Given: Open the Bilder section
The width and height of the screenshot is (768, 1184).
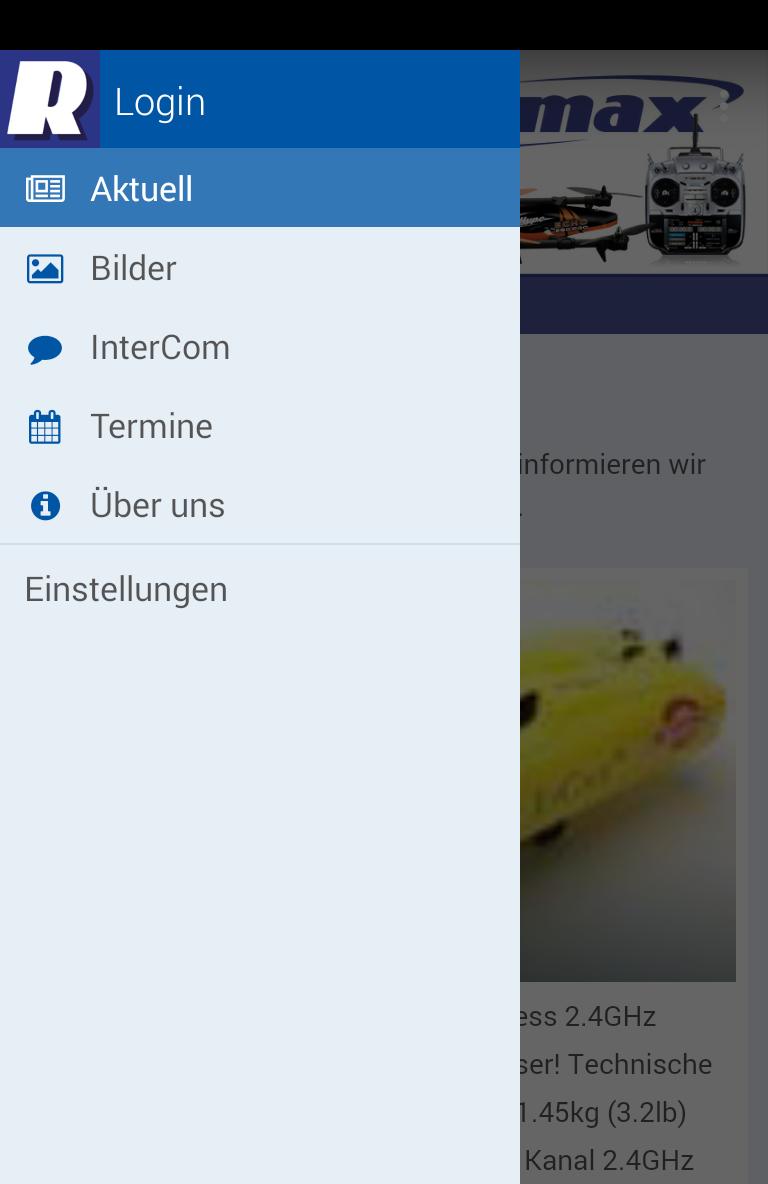Looking at the screenshot, I should click(133, 268).
